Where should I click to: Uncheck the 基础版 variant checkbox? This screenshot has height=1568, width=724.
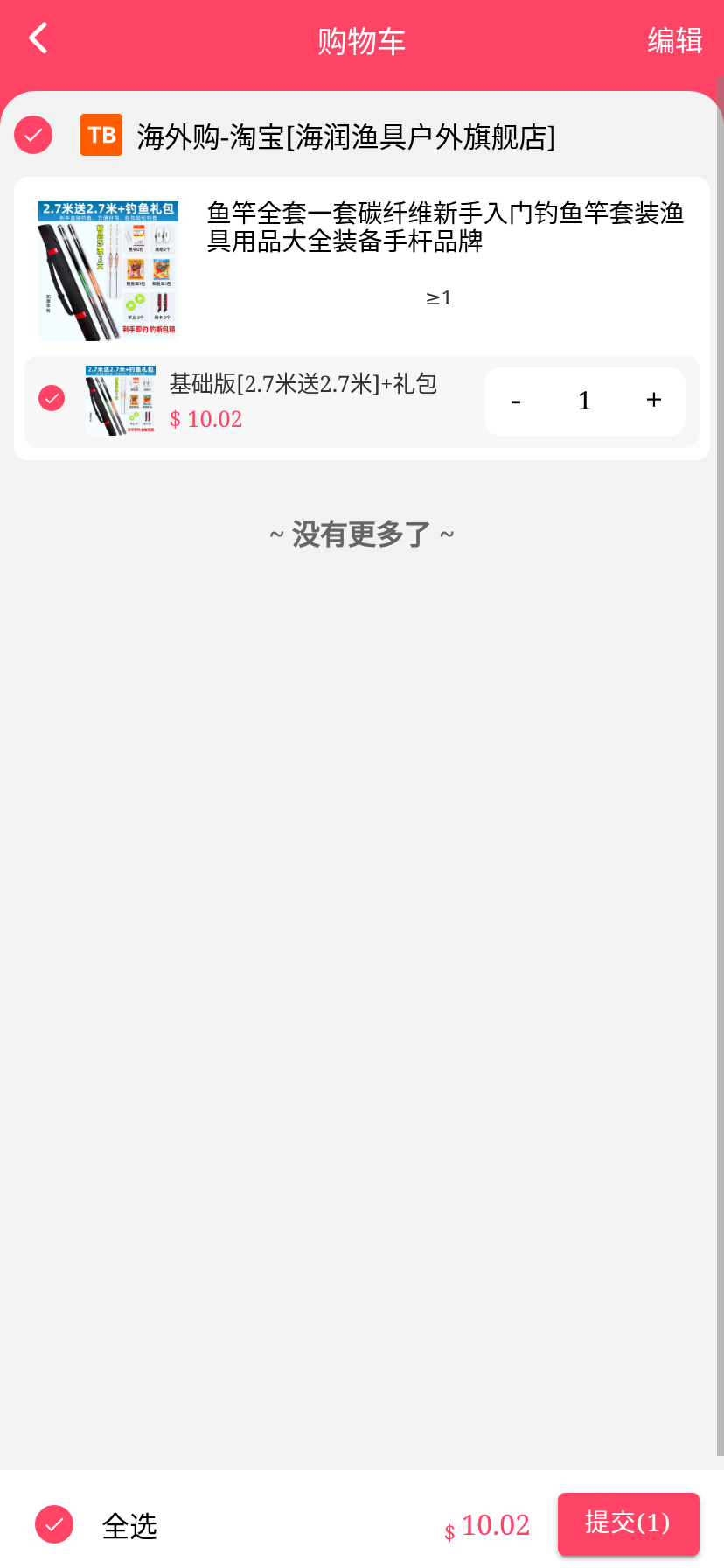(x=52, y=398)
